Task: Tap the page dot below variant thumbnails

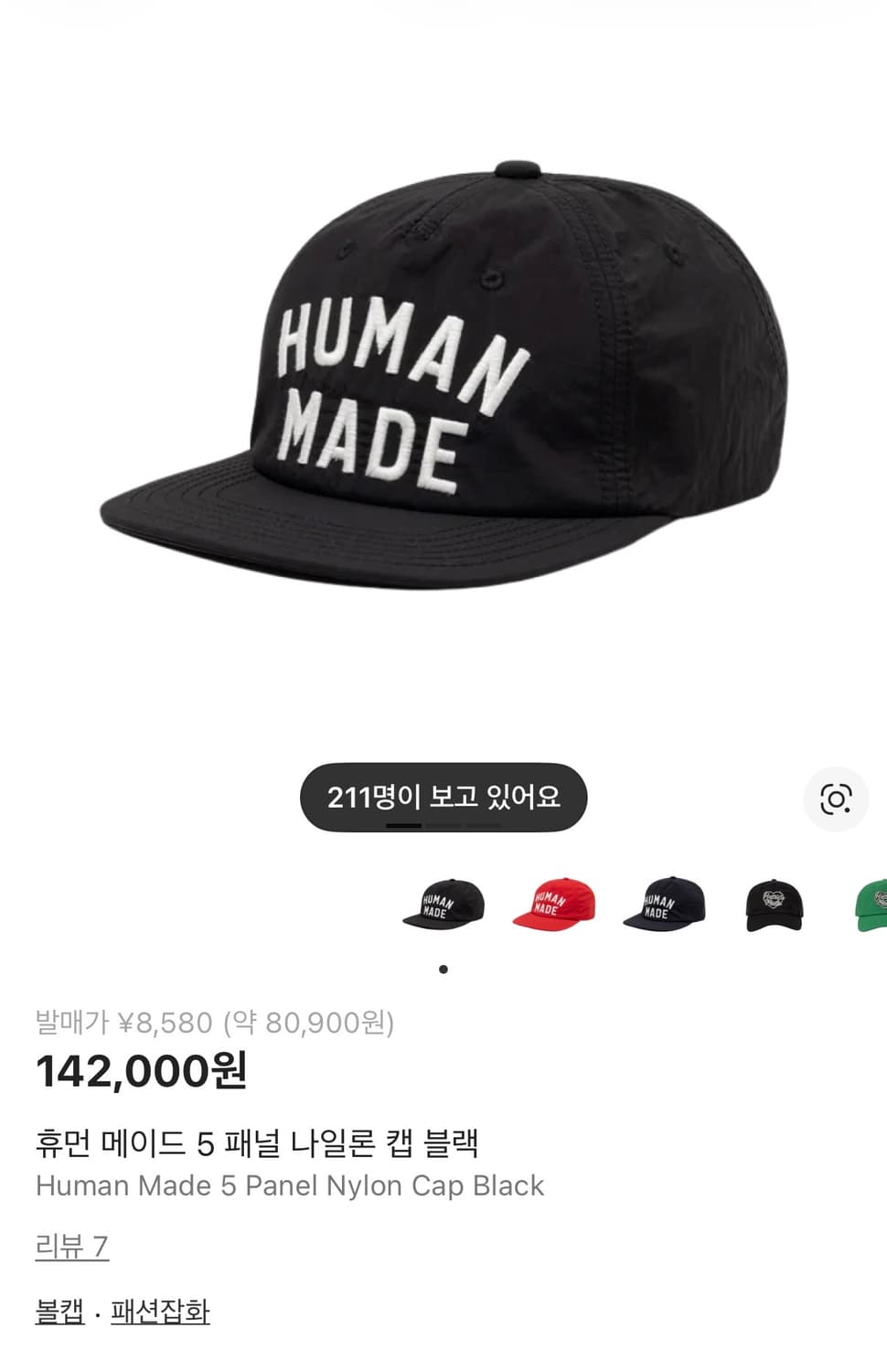Action: [x=443, y=967]
